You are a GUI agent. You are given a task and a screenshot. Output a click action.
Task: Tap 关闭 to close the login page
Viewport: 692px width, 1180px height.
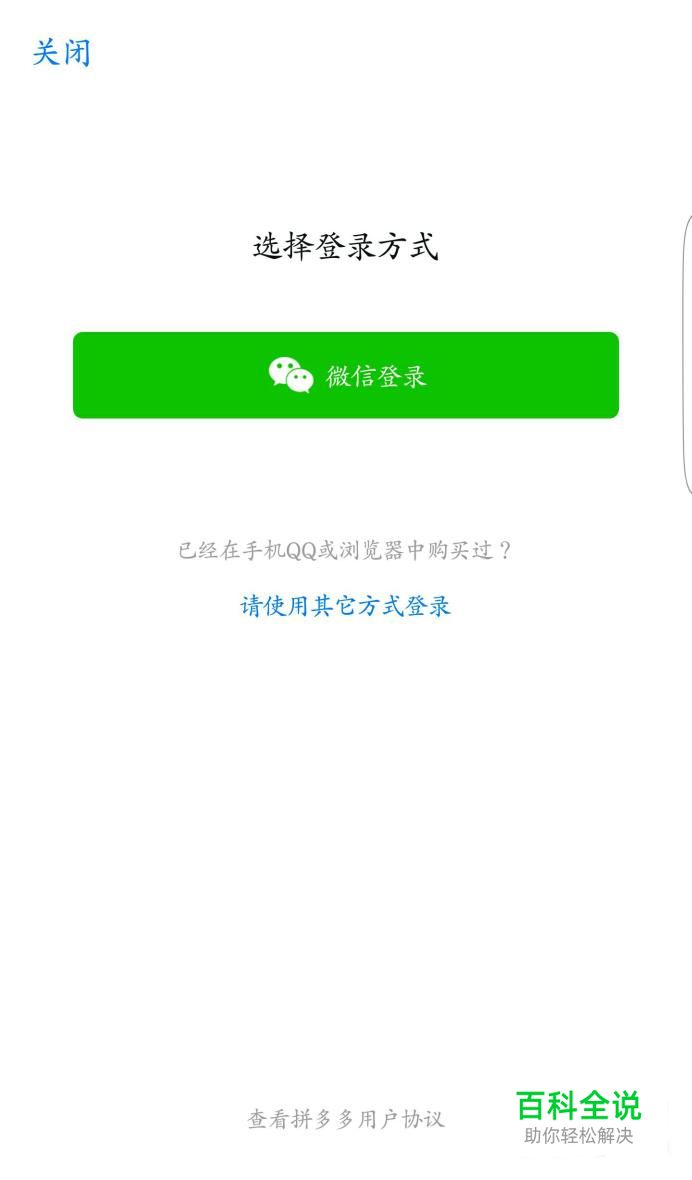(x=61, y=53)
